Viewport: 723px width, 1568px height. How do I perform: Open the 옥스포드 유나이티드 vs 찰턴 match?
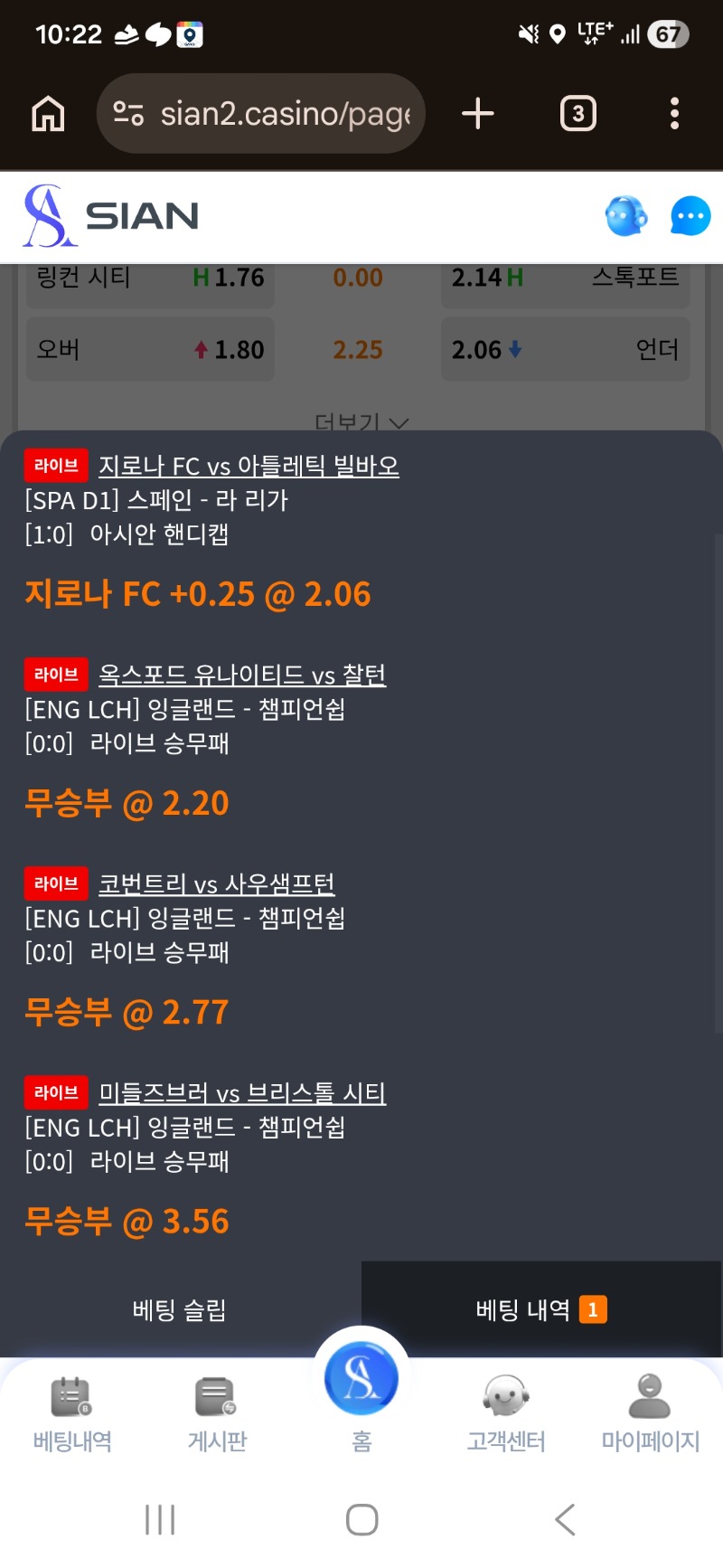coord(242,675)
